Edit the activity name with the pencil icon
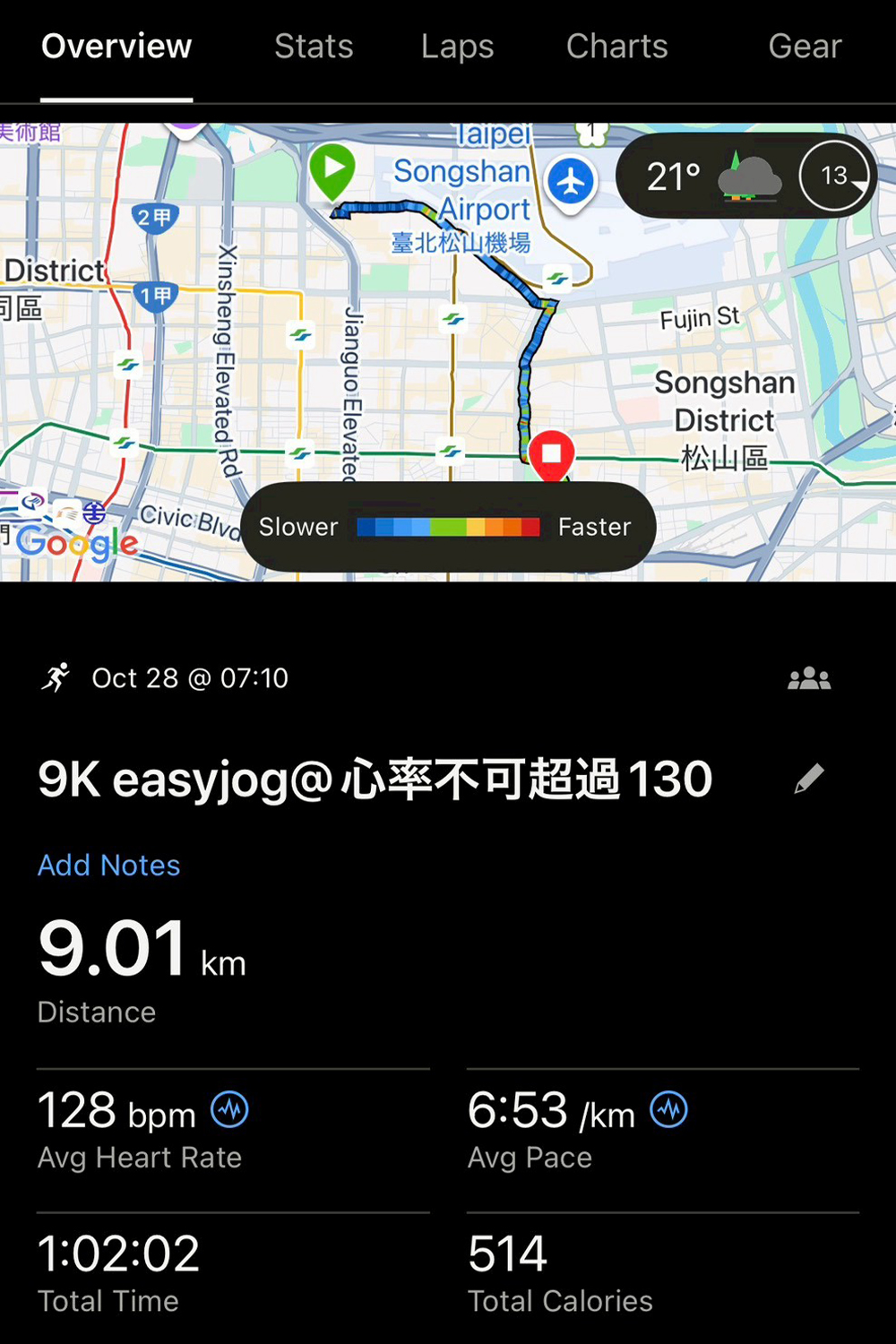The image size is (896, 1344). tap(808, 779)
